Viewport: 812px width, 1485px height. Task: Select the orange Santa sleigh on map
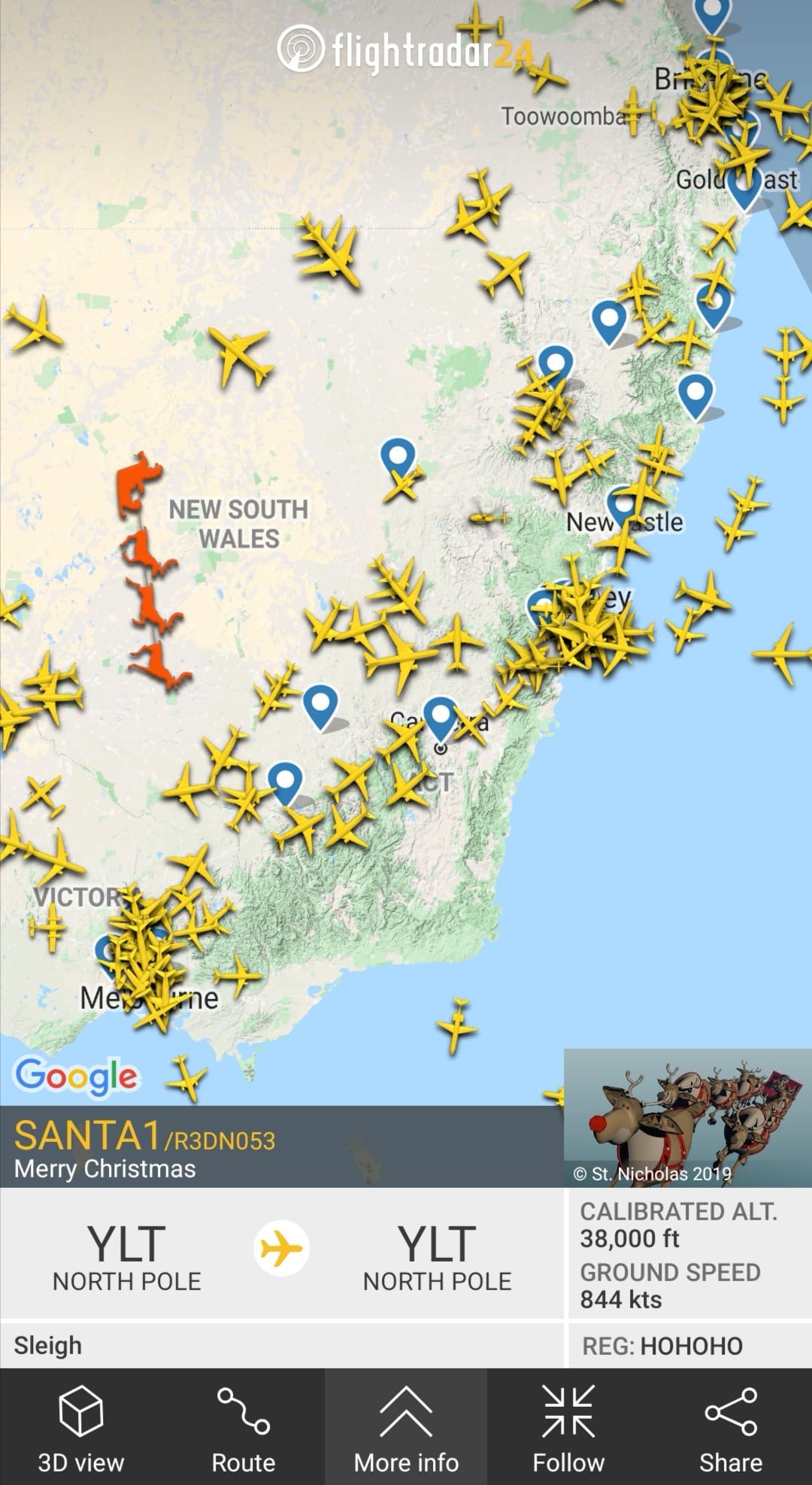tap(150, 572)
